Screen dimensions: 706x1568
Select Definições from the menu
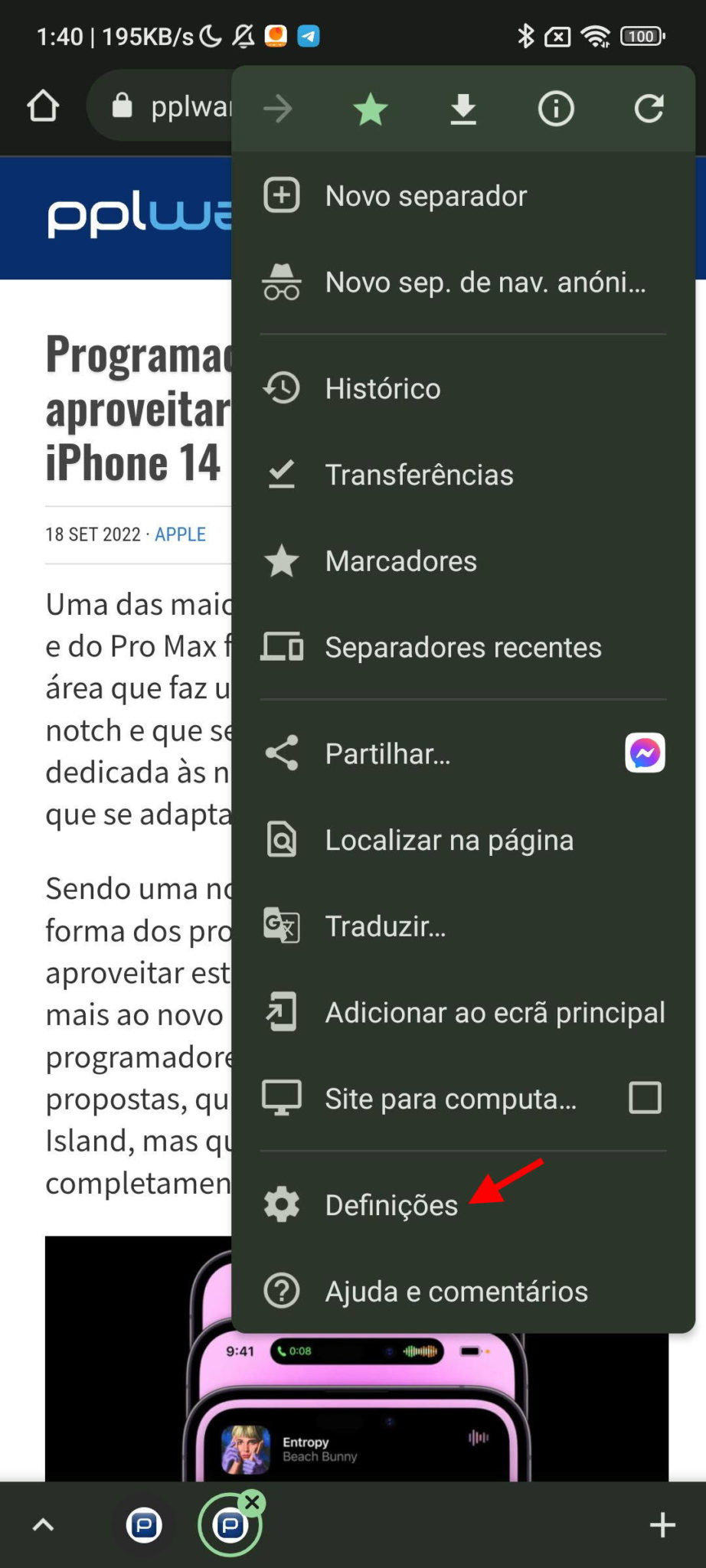coord(391,1204)
